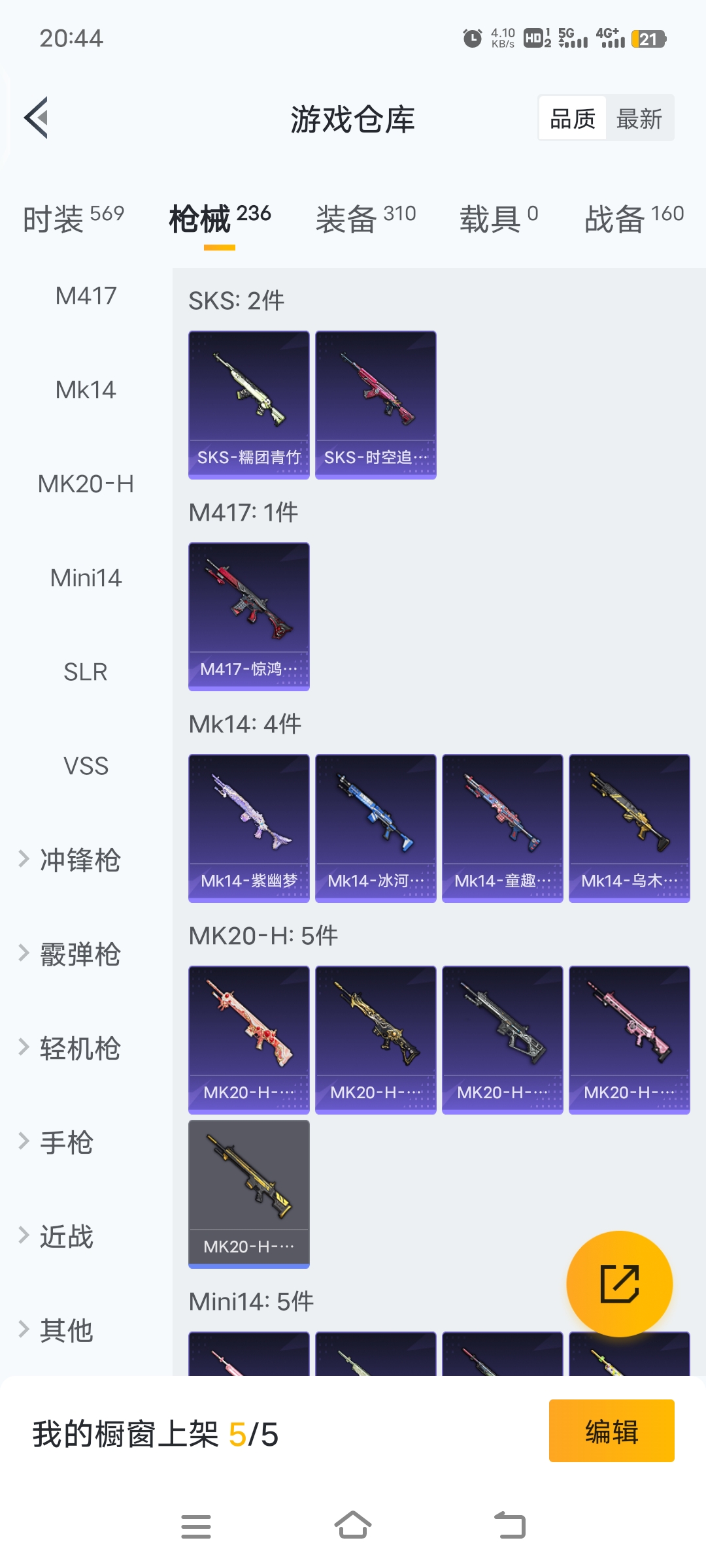This screenshot has width=706, height=1568.
Task: Expand the 冲锋枪 category
Action: 80,860
